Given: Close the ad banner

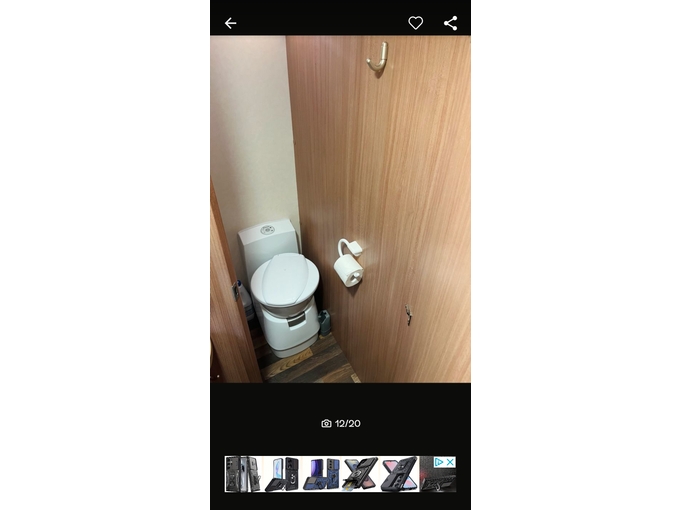Looking at the screenshot, I should click(451, 462).
